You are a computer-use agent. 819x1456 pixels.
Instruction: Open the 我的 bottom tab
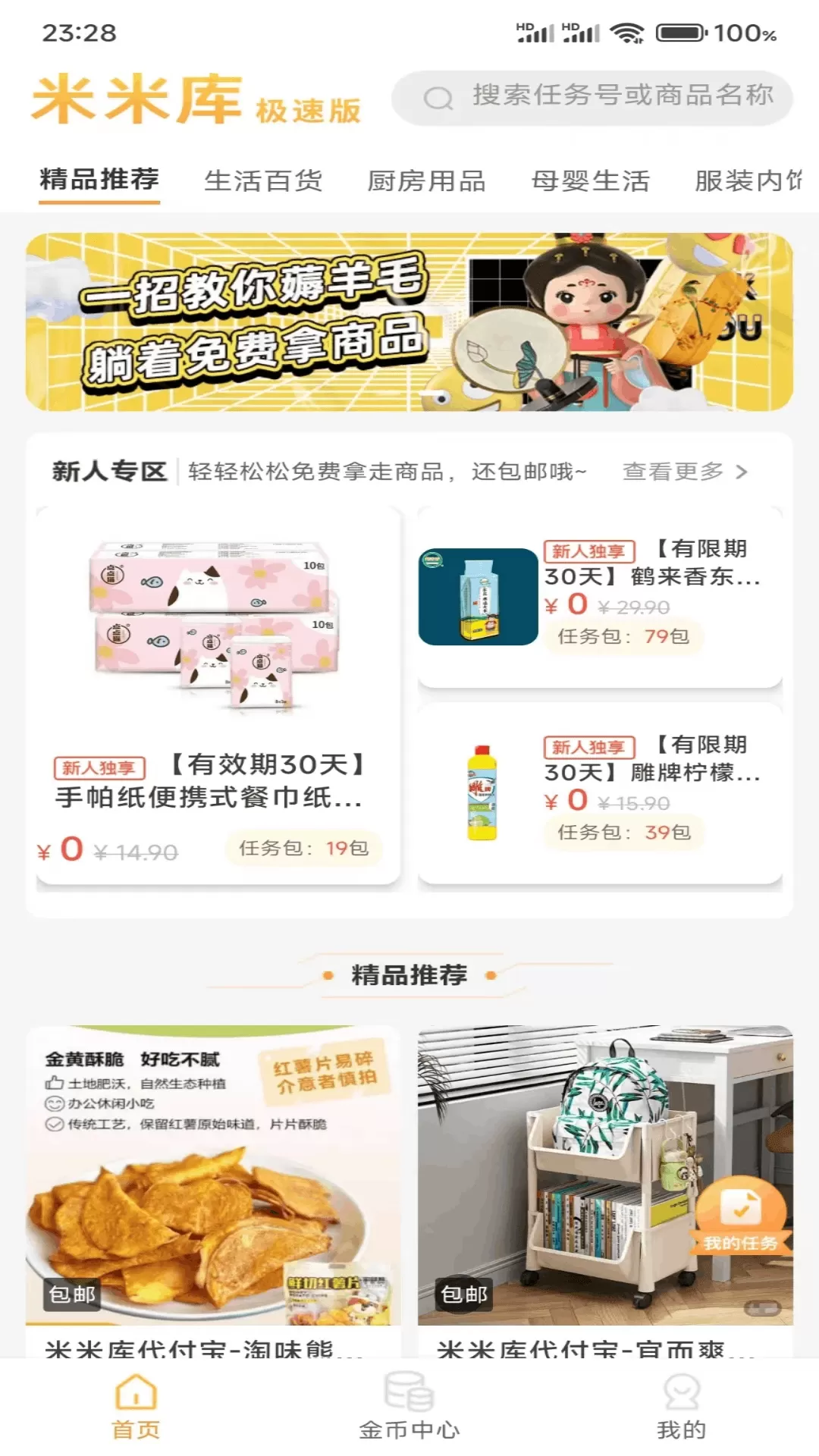click(681, 1407)
